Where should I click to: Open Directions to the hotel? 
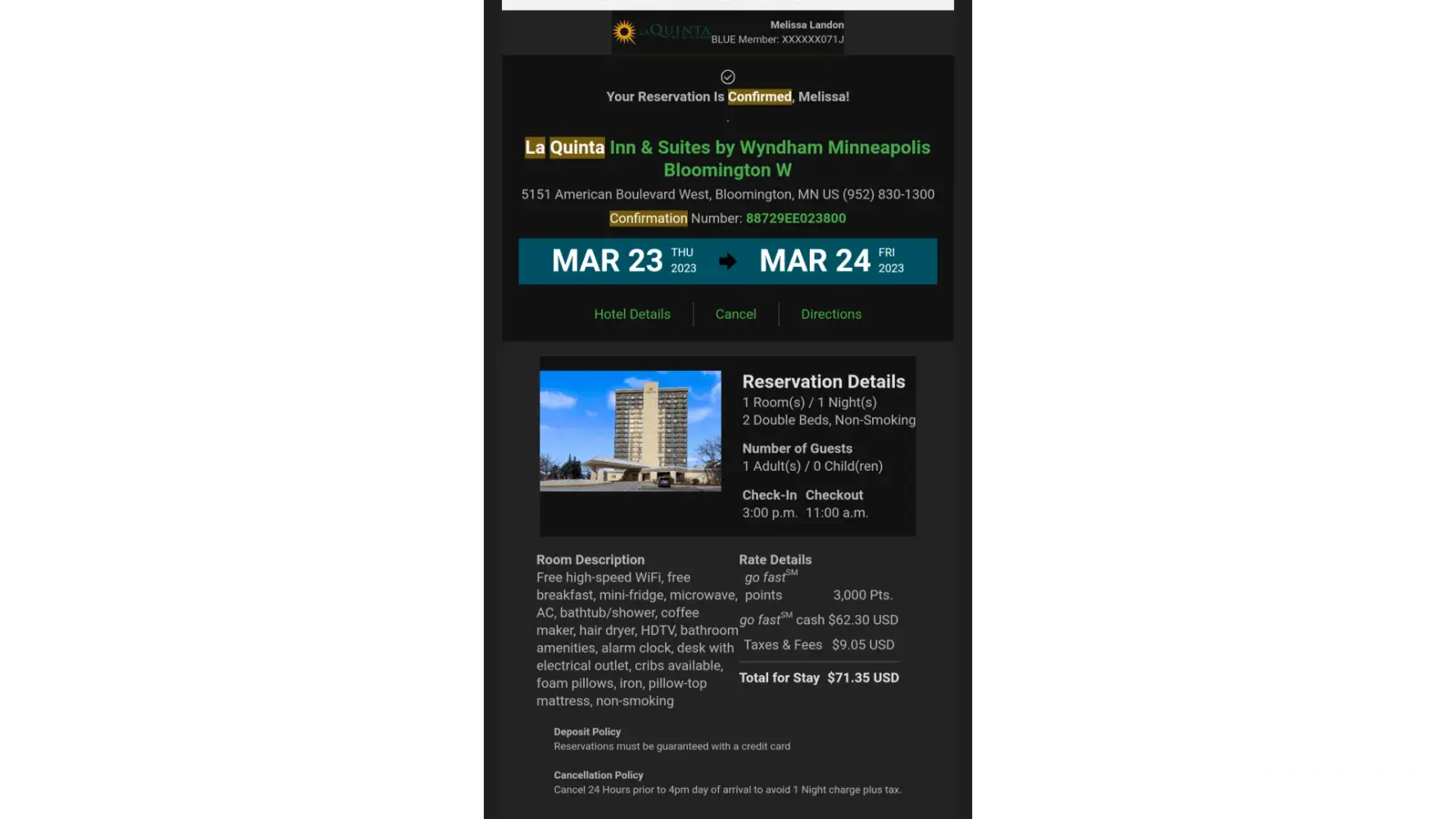(x=830, y=314)
